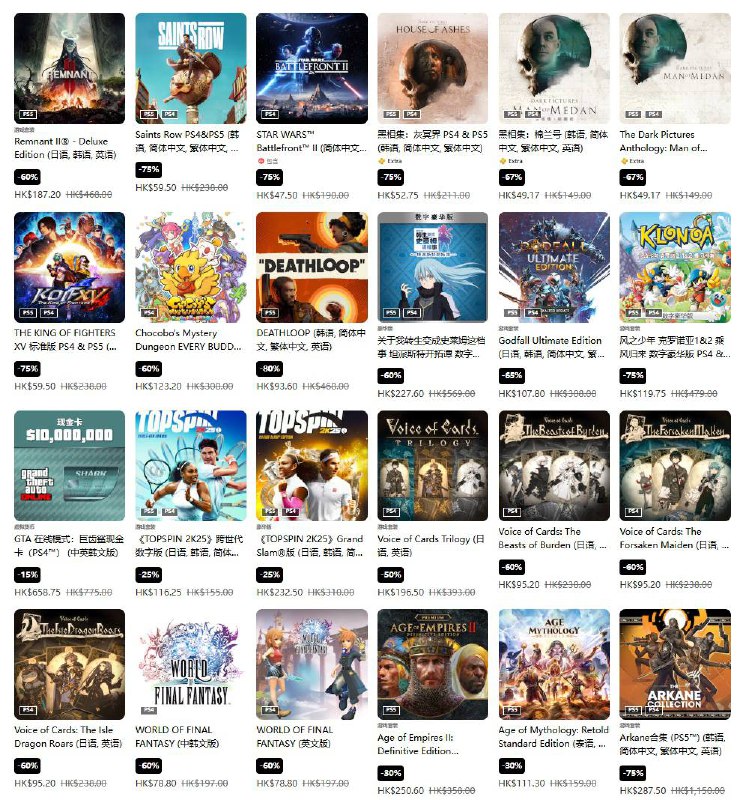Open TOPSPIN 2K25 Grand Slam edition
The image size is (737, 800).
[x=311, y=465]
